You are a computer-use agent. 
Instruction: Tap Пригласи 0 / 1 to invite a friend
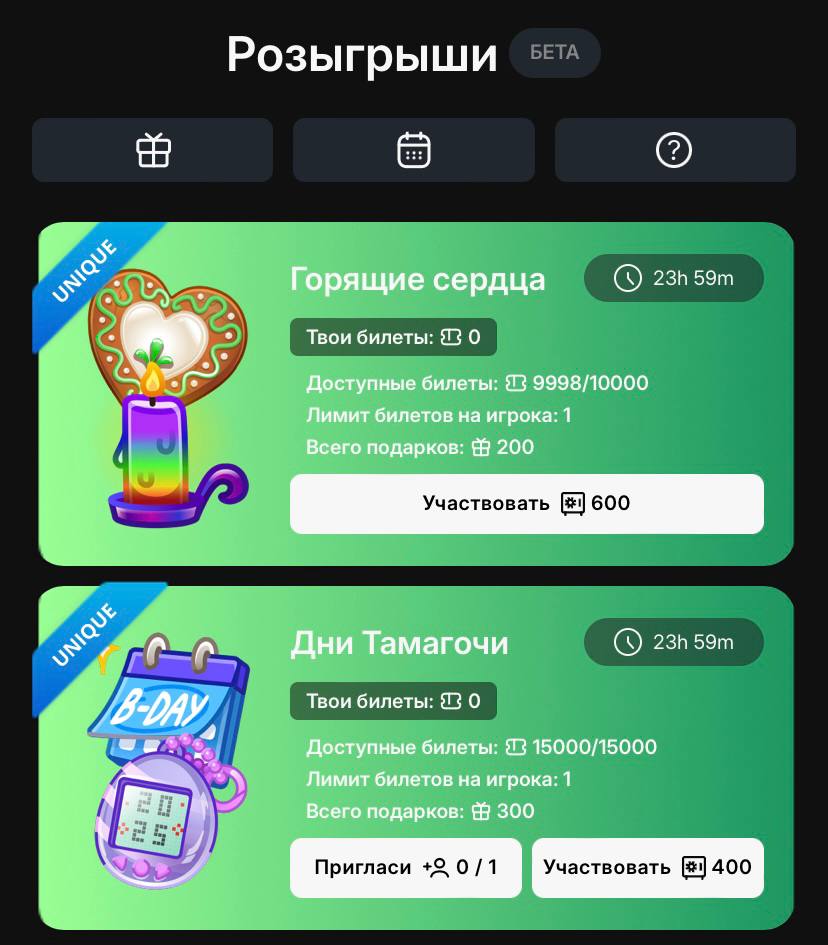click(405, 867)
